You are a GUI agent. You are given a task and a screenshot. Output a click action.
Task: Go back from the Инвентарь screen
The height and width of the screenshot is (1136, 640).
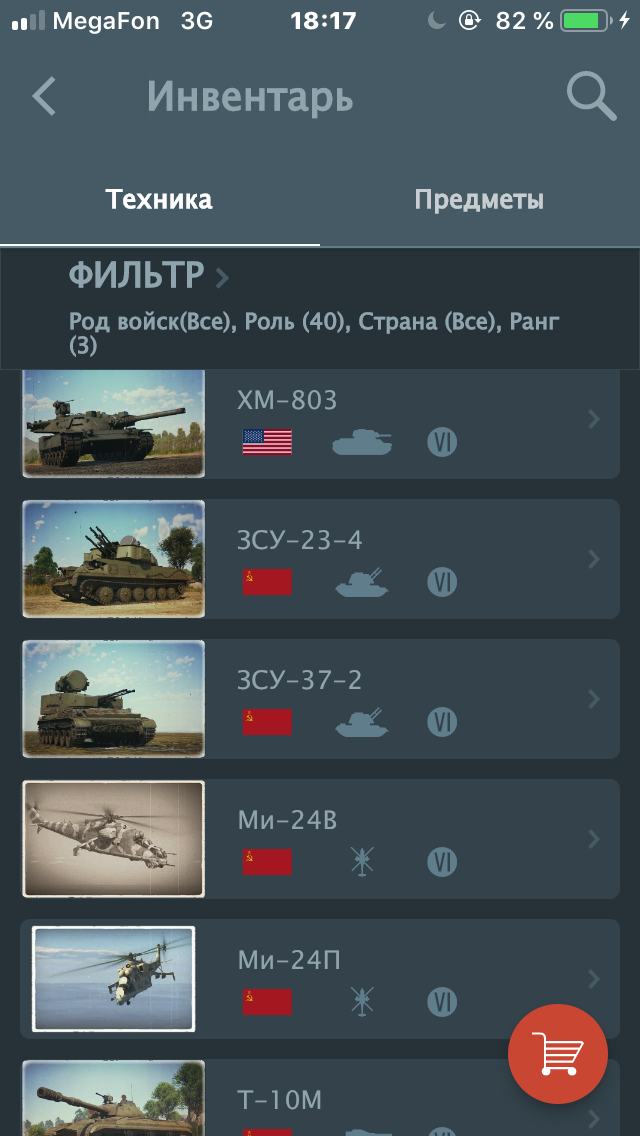pos(44,96)
